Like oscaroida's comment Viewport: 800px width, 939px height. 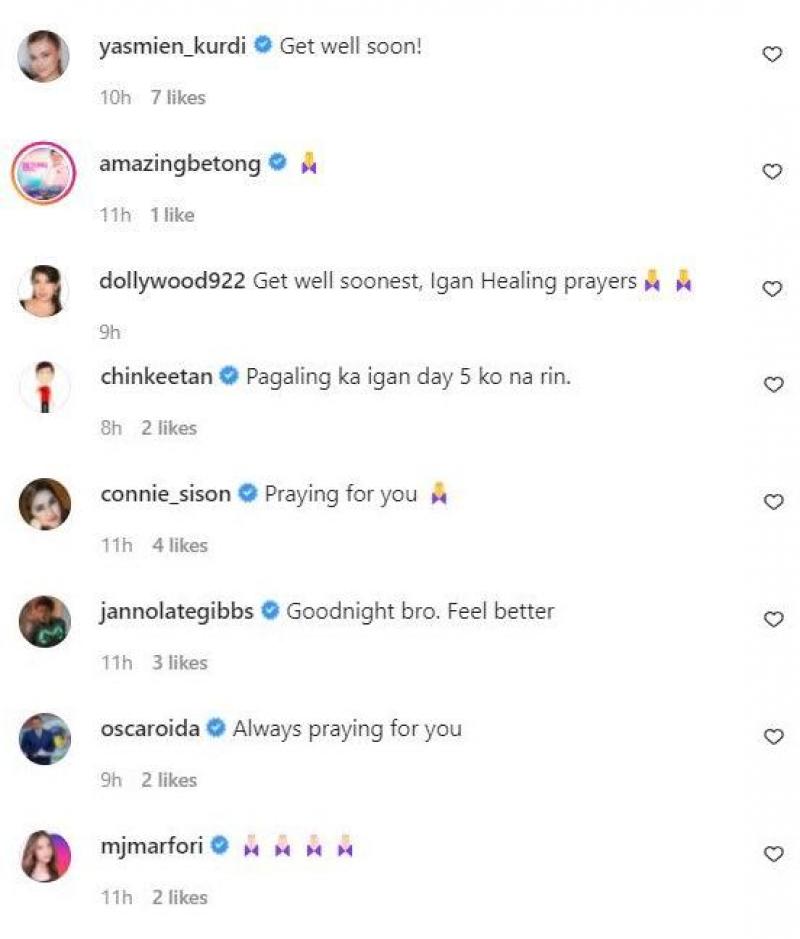[772, 737]
